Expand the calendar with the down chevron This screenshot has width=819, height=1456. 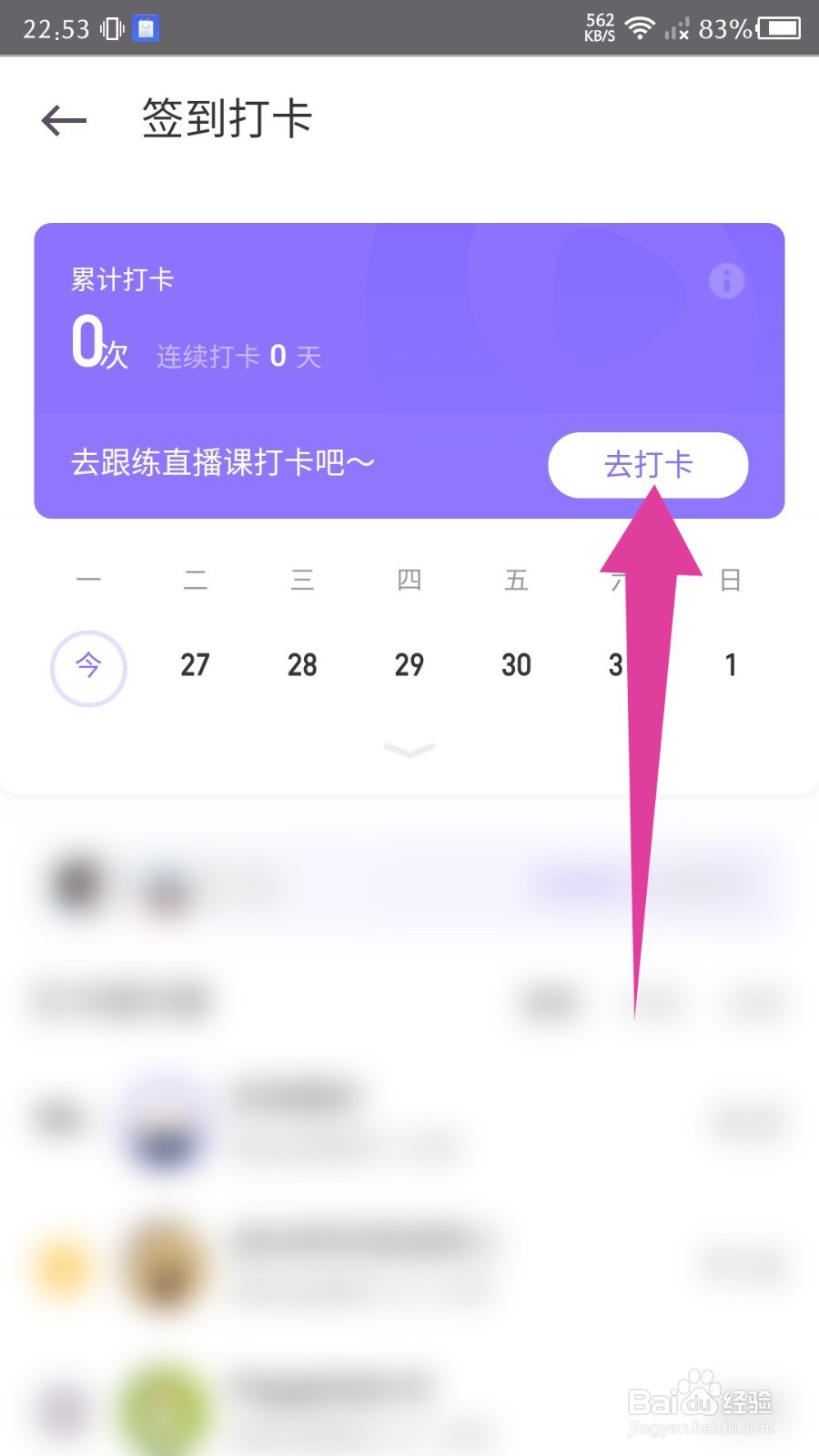409,750
